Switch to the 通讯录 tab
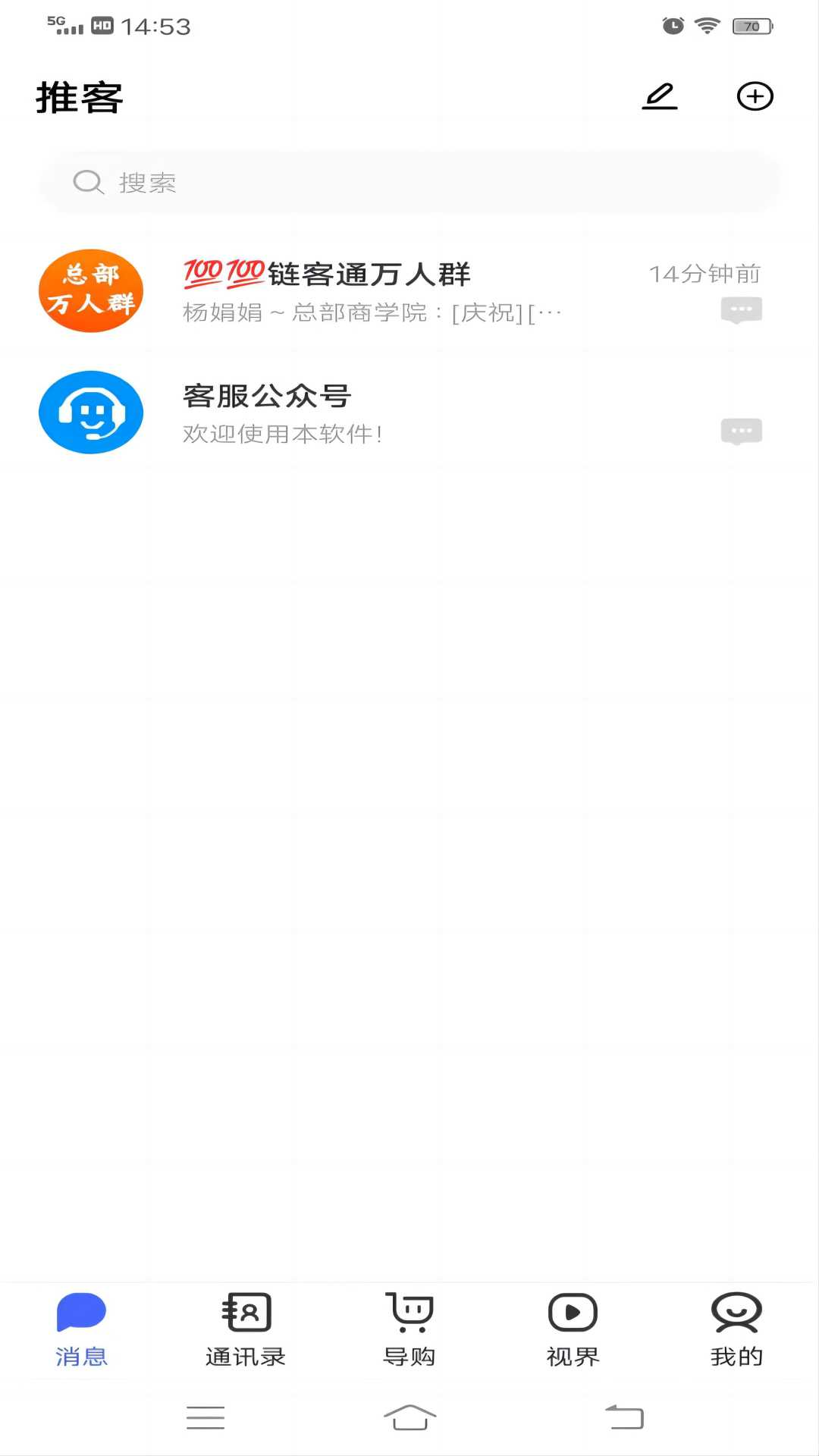This screenshot has height=1456, width=819. (x=245, y=1327)
